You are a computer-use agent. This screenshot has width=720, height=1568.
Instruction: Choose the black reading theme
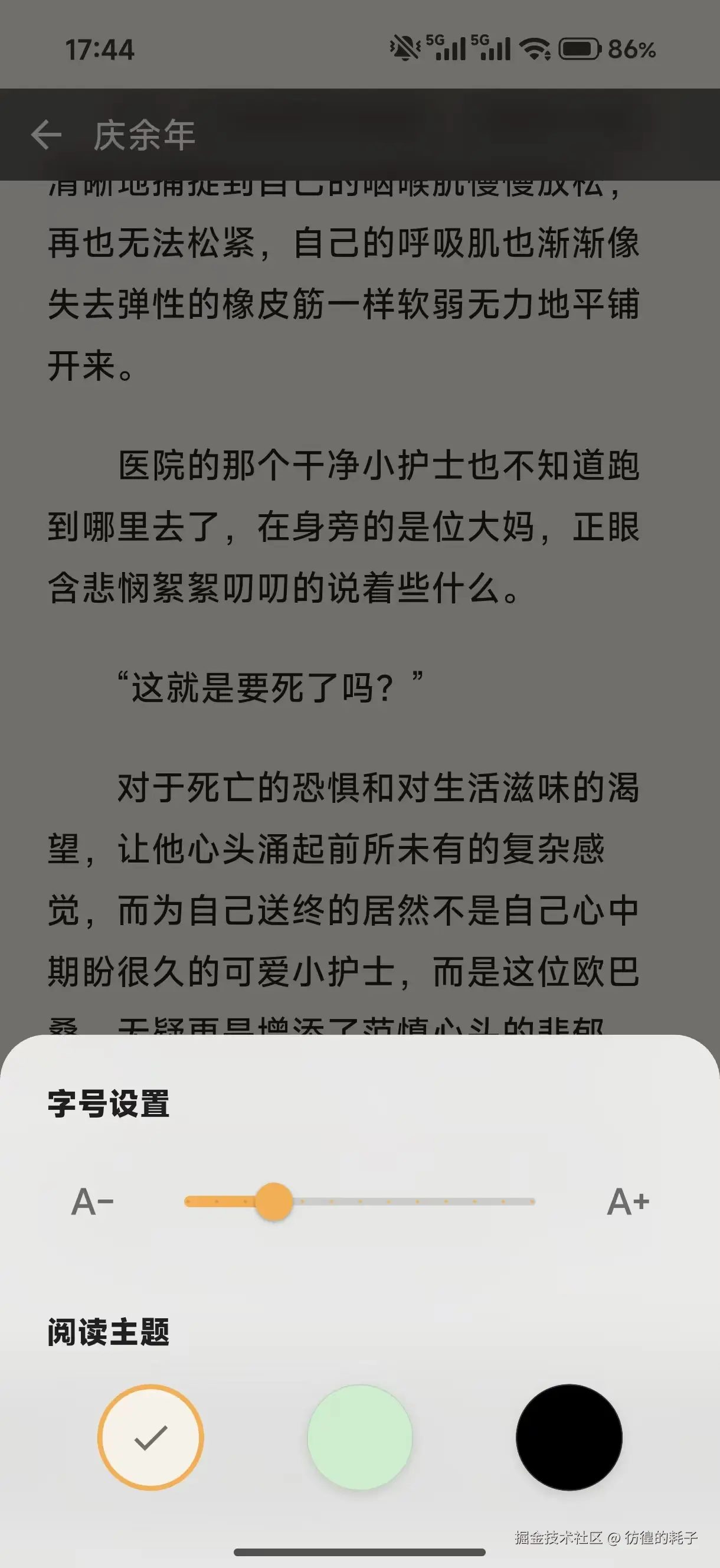569,1437
